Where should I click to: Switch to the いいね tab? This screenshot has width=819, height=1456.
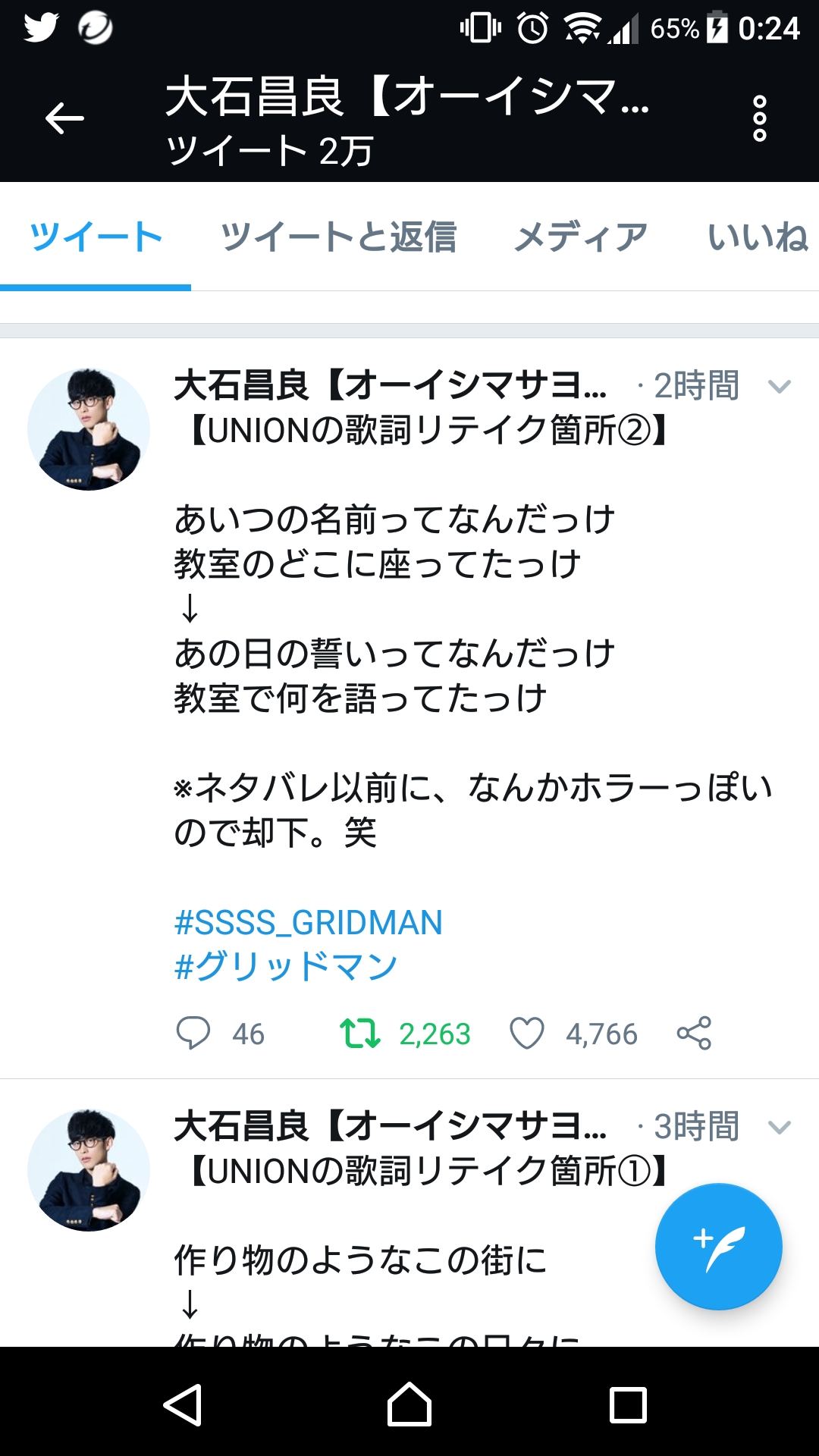[x=758, y=237]
